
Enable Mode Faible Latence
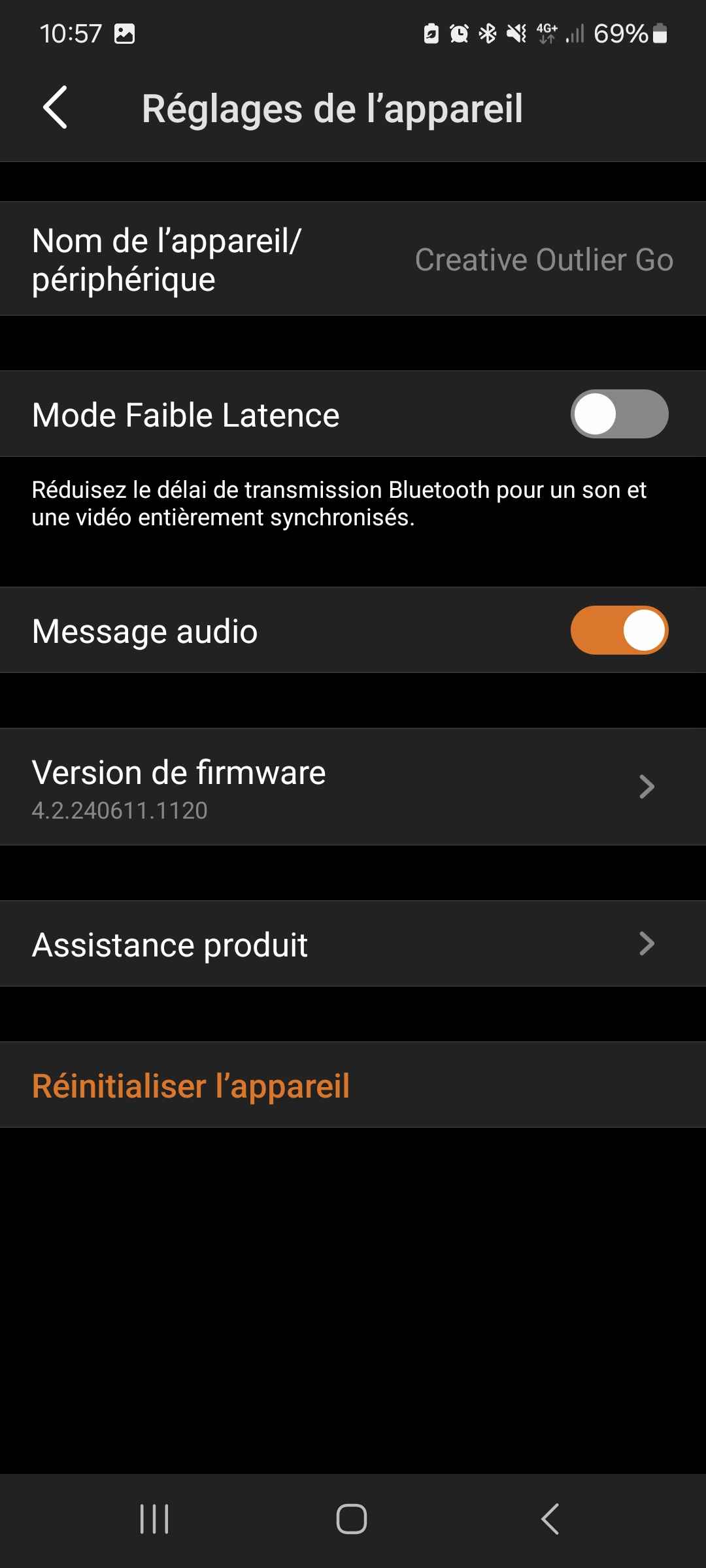[618, 414]
